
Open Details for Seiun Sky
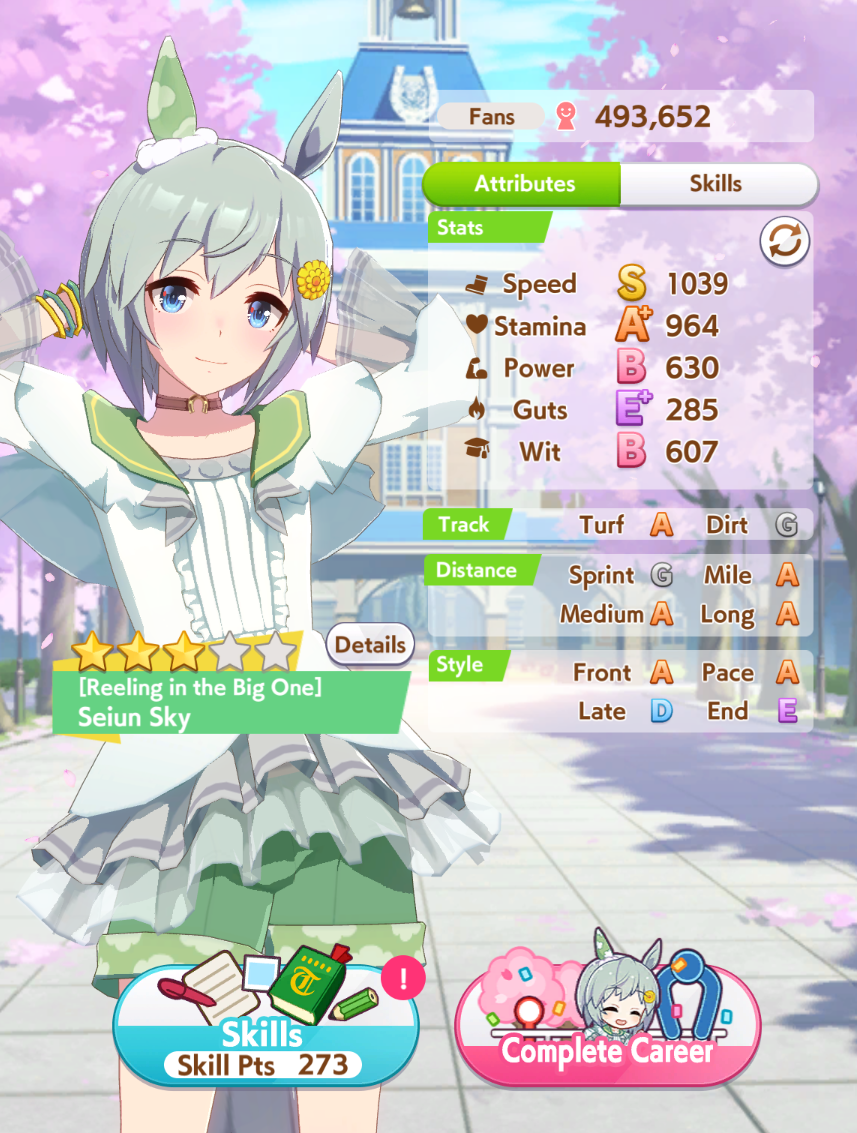tap(370, 644)
